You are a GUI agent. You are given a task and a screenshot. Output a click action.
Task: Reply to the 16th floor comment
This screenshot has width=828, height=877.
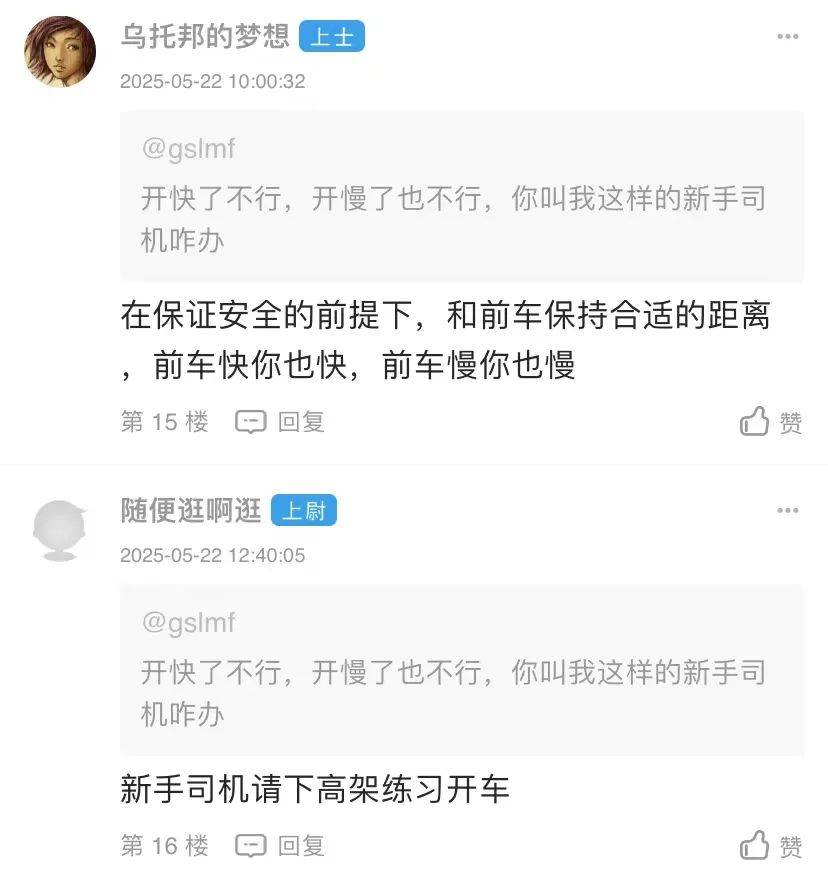281,846
